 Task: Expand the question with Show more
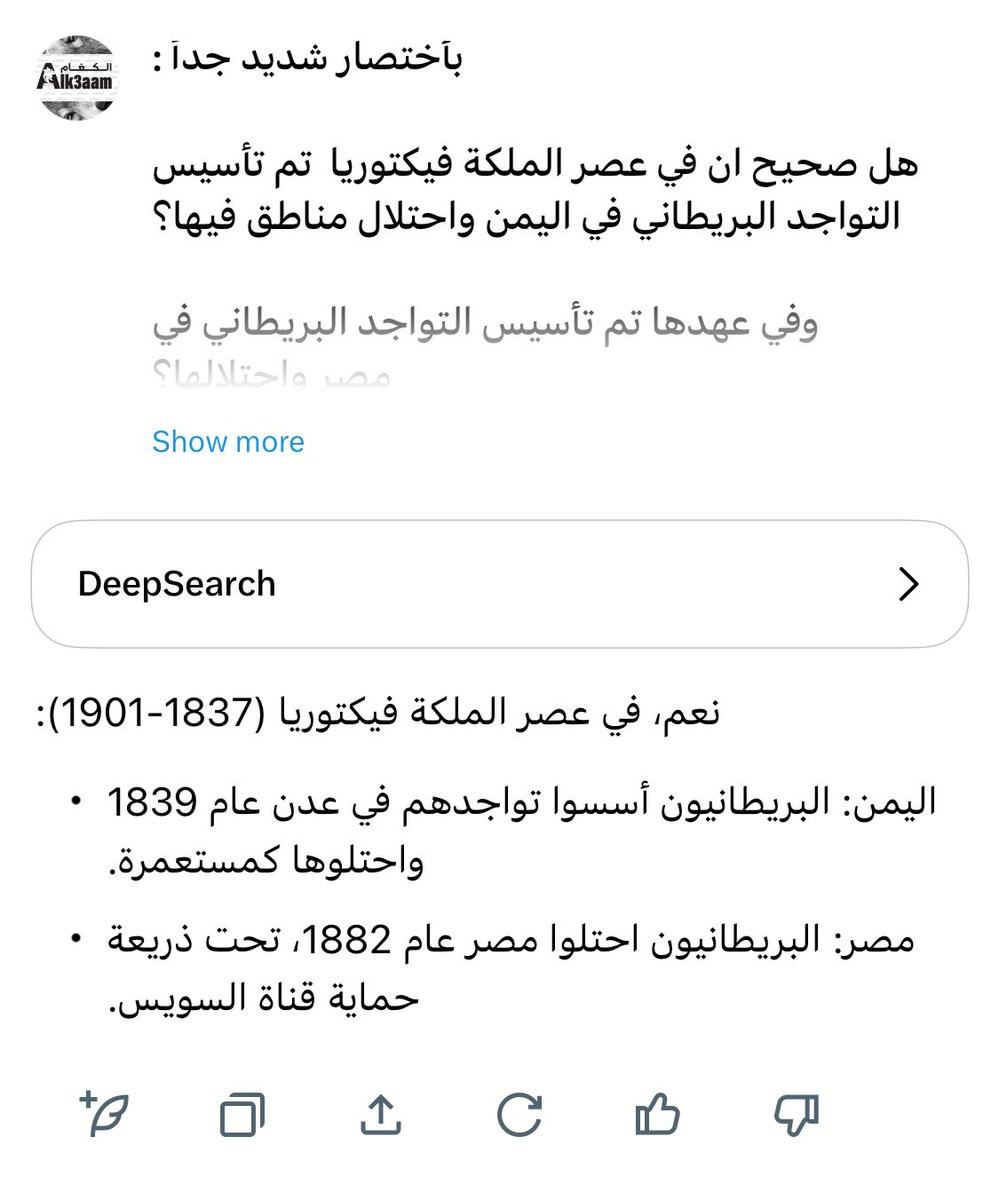[x=228, y=442]
